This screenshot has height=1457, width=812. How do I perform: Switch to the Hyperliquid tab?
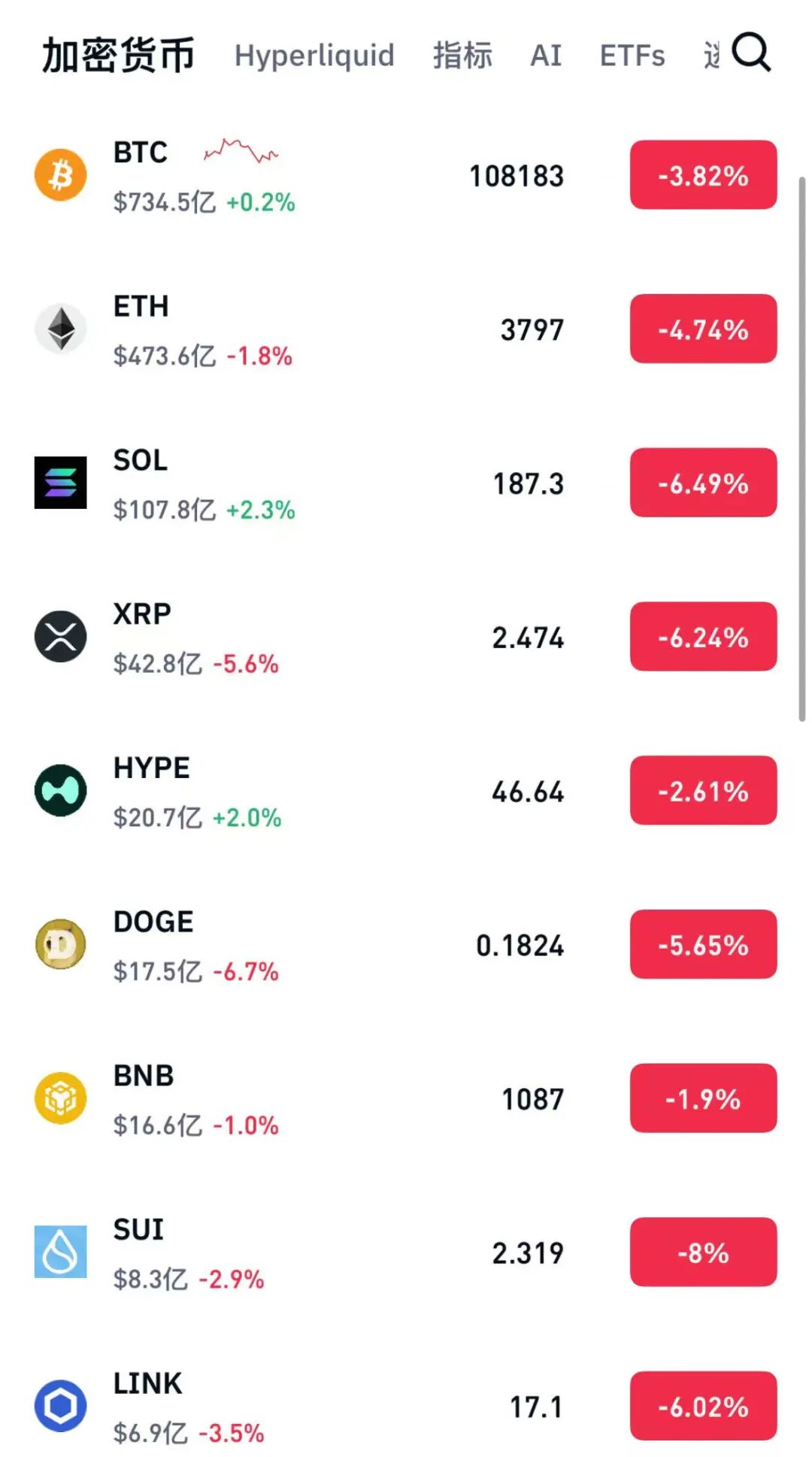[314, 56]
